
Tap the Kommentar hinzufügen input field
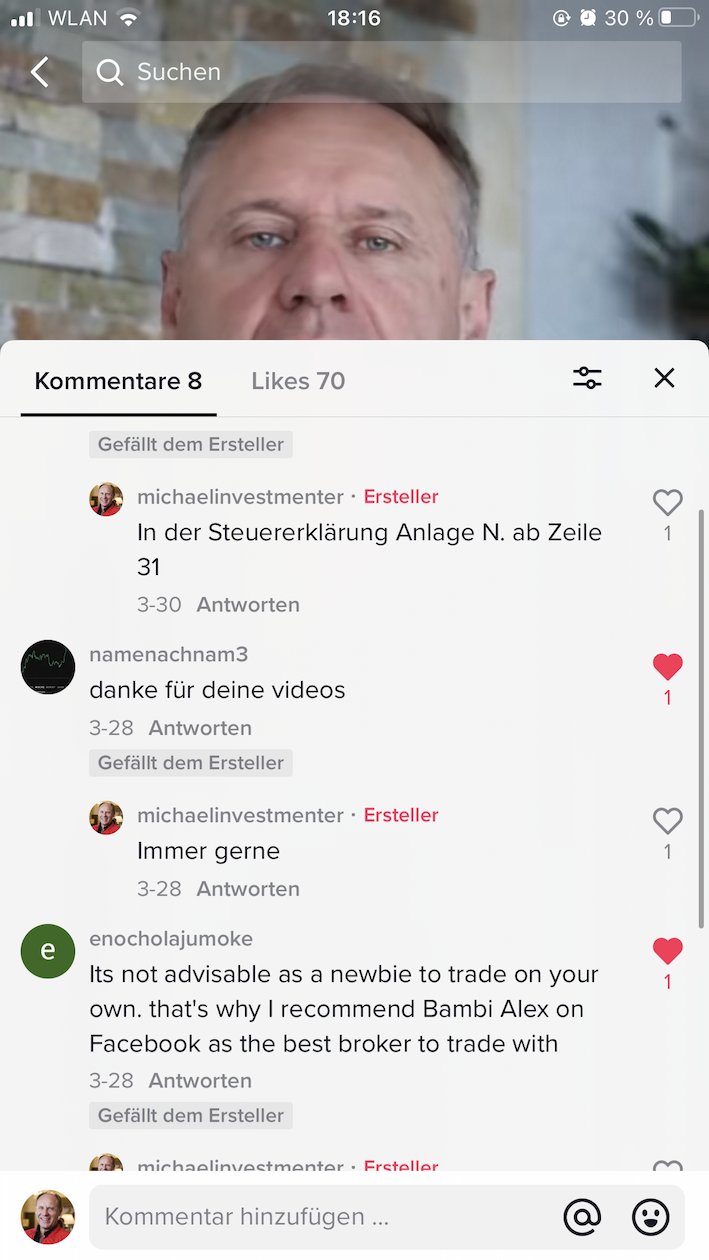click(320, 1217)
